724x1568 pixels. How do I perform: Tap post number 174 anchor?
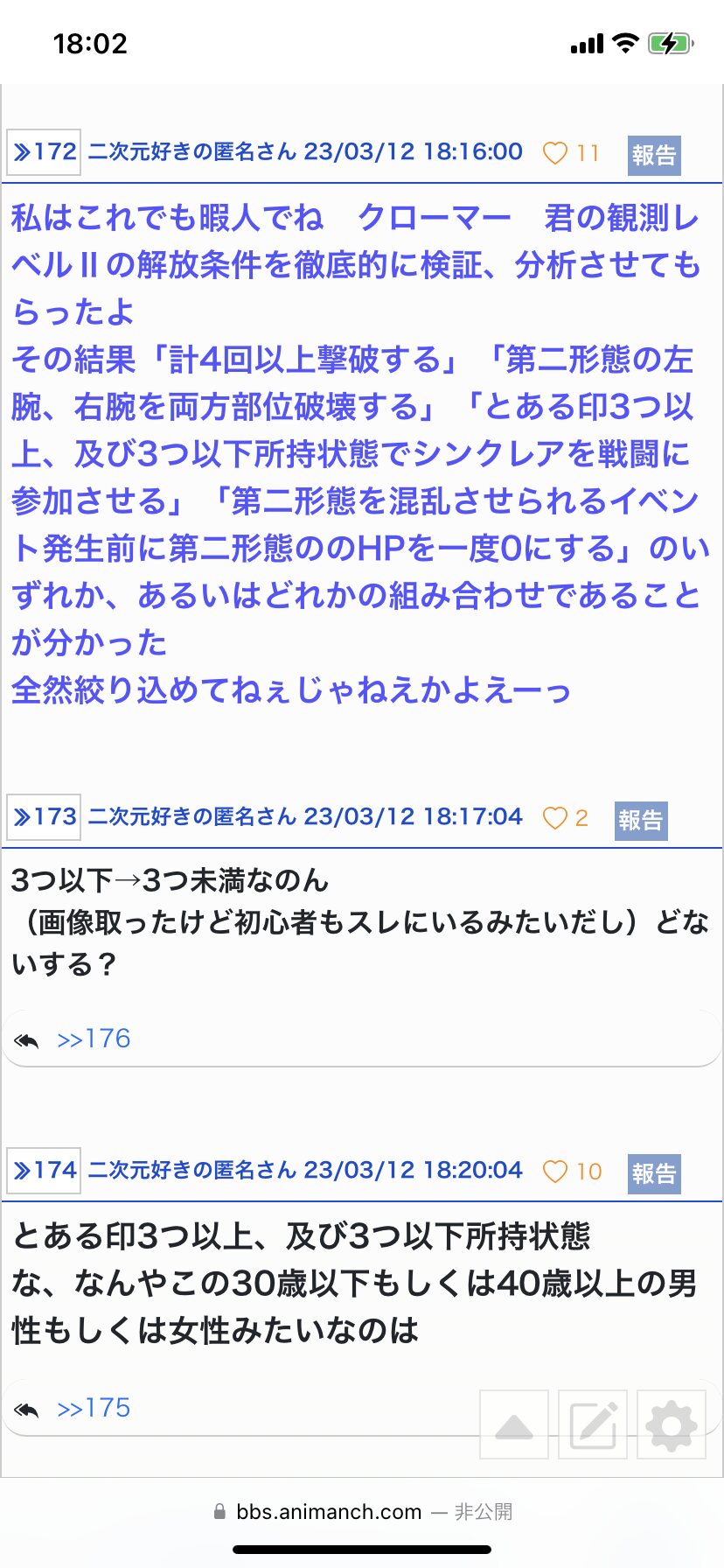pyautogui.click(x=44, y=1171)
